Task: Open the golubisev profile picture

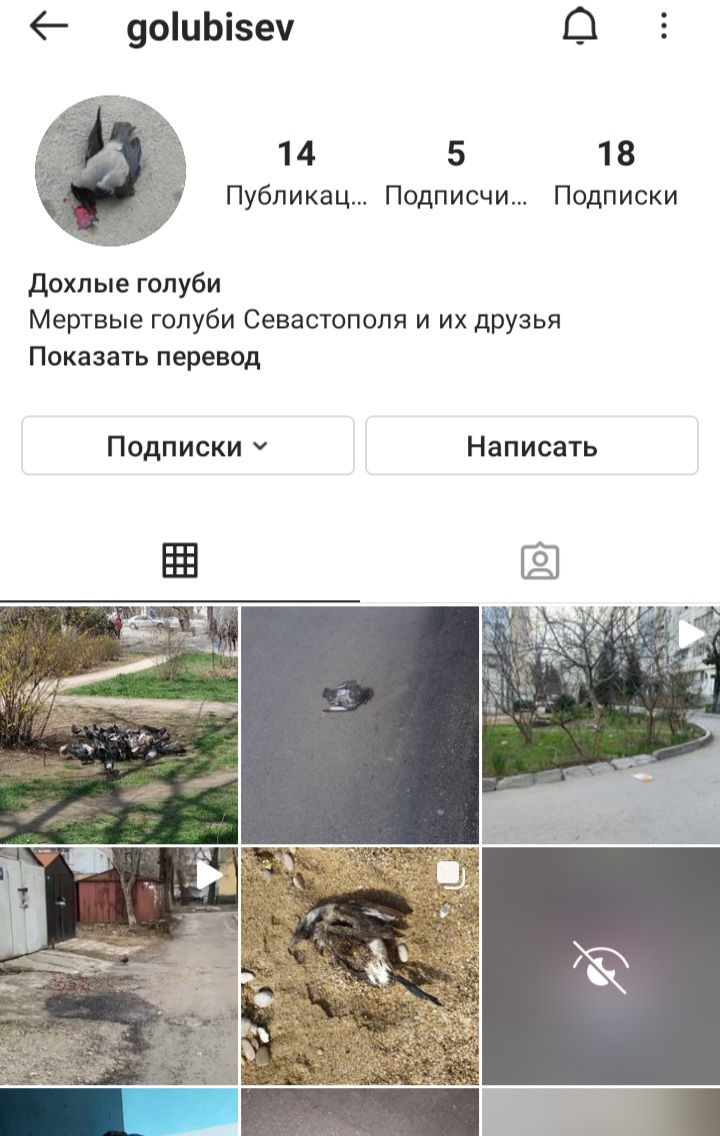Action: (x=110, y=171)
